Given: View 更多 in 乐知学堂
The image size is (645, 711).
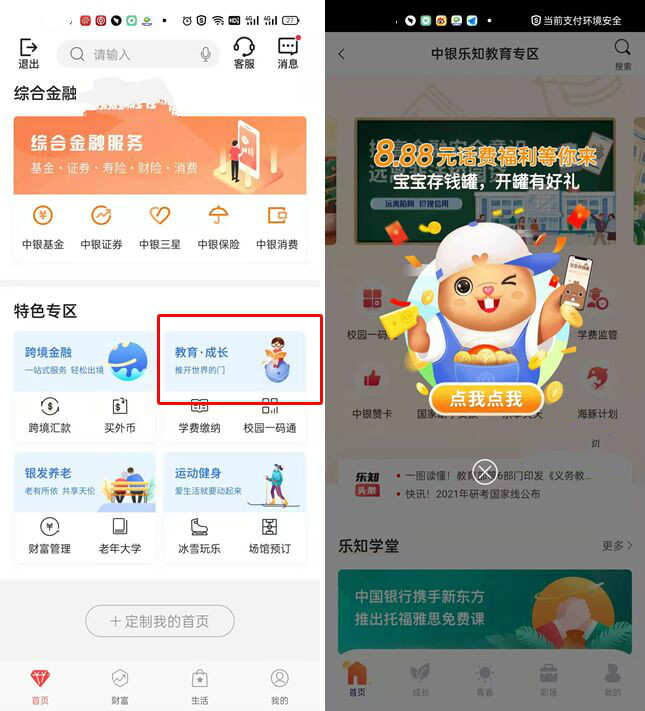Looking at the screenshot, I should pyautogui.click(x=616, y=546).
